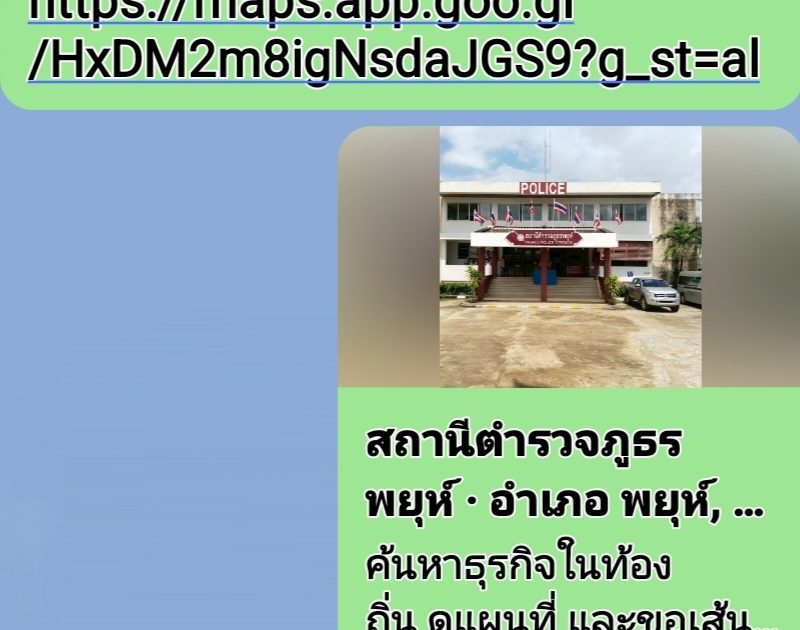Open the police station photo preview
The image size is (800, 630).
(570, 257)
